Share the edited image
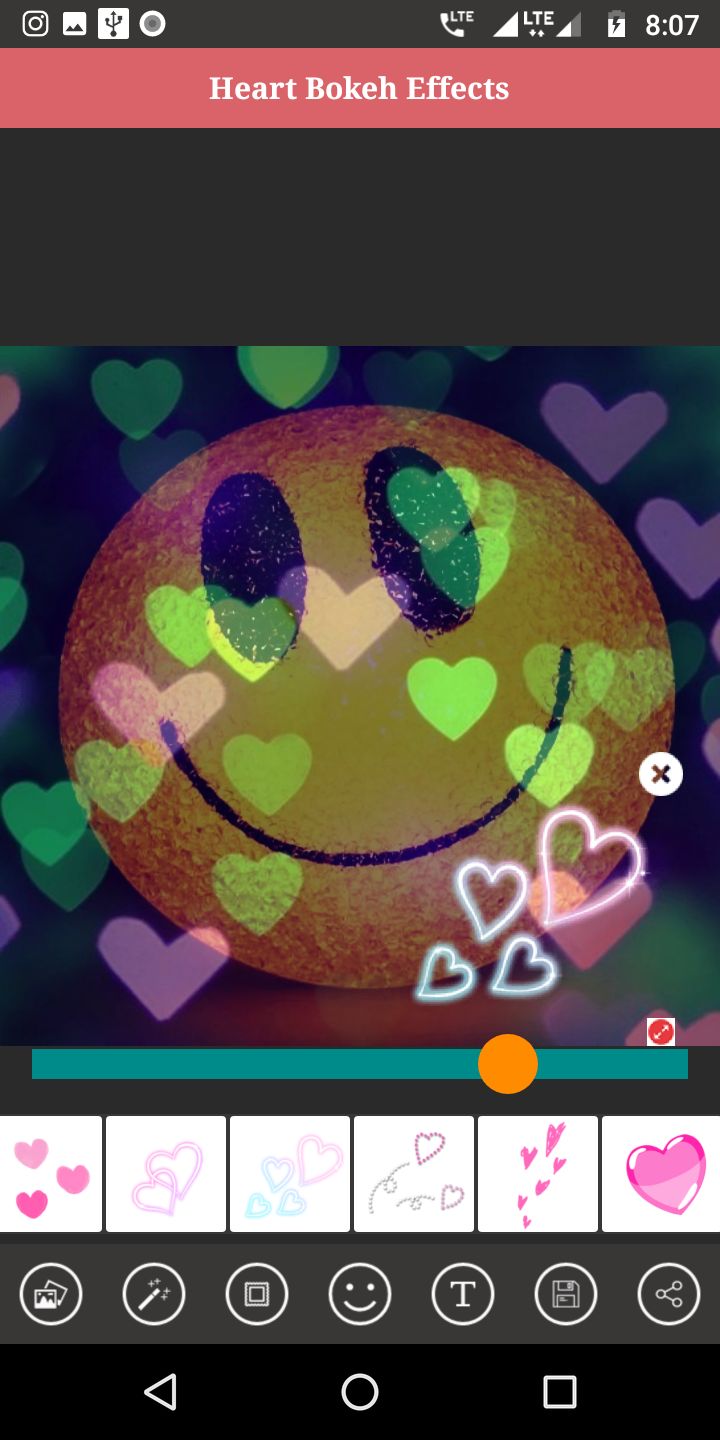Image resolution: width=720 pixels, height=1440 pixels. pos(669,1294)
